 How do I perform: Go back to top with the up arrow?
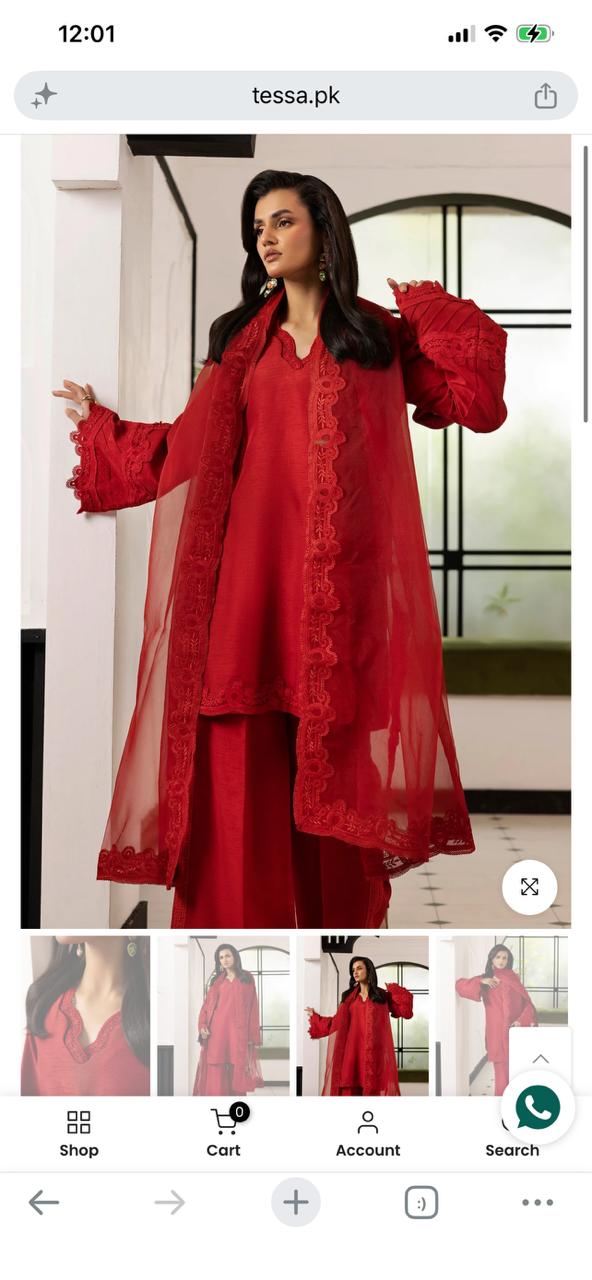click(540, 1058)
